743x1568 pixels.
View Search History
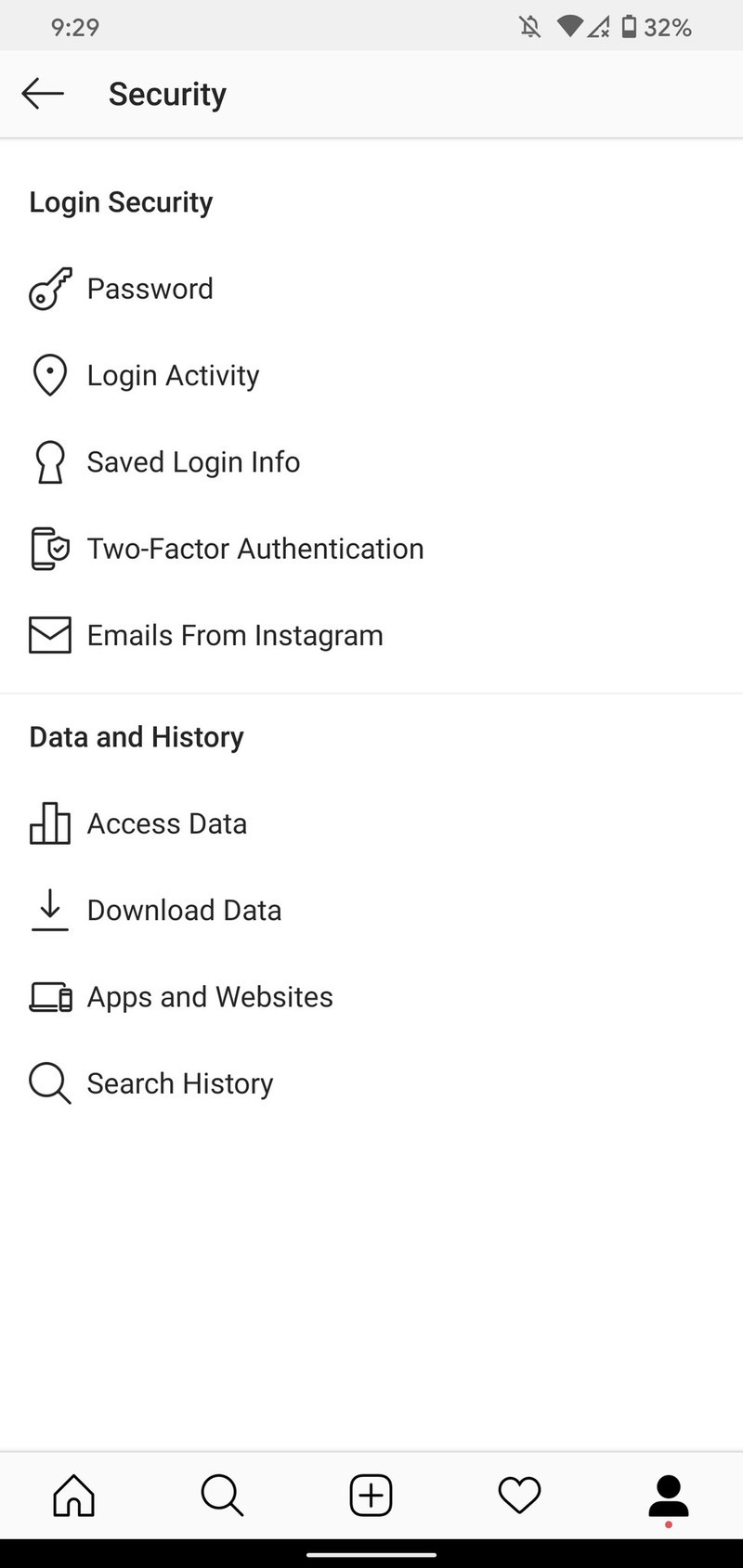[179, 1083]
